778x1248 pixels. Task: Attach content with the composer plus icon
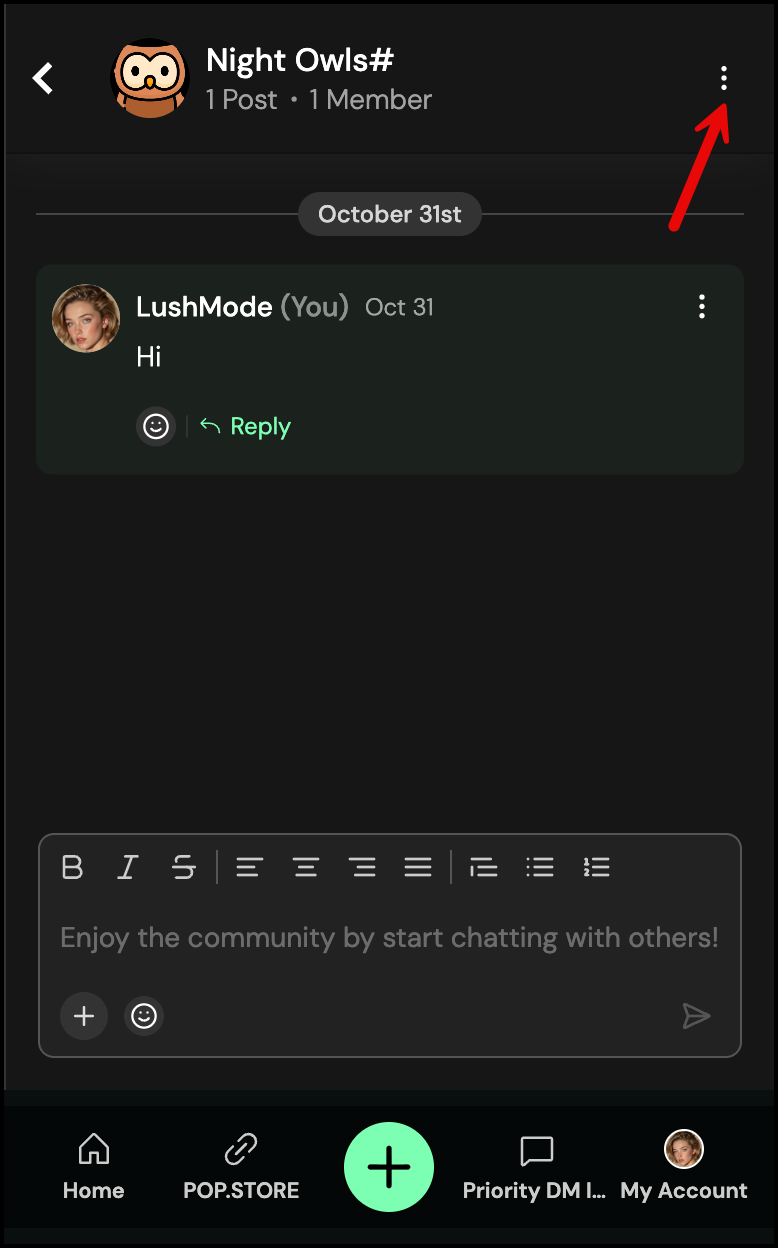(84, 1016)
